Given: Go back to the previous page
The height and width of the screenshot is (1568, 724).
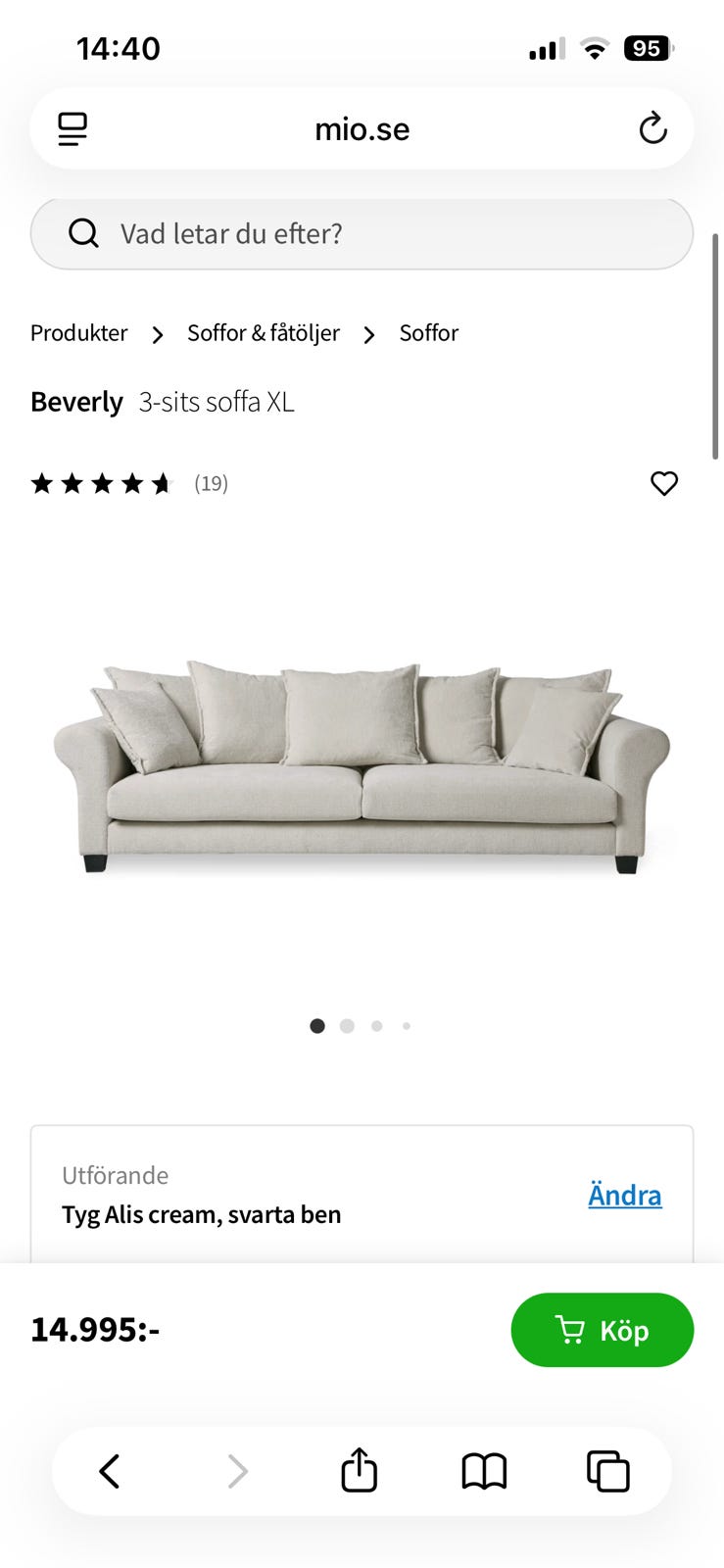Looking at the screenshot, I should 110,1471.
